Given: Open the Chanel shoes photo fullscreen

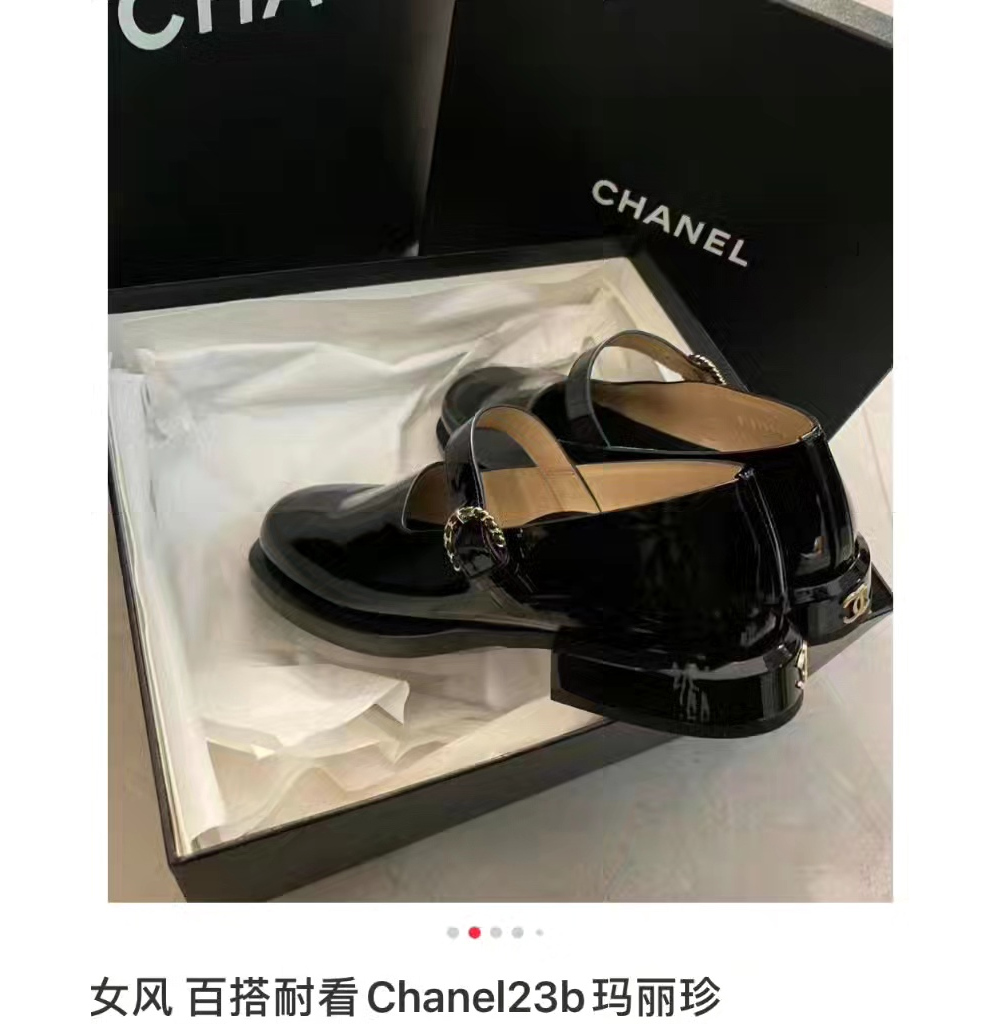Looking at the screenshot, I should click(500, 450).
